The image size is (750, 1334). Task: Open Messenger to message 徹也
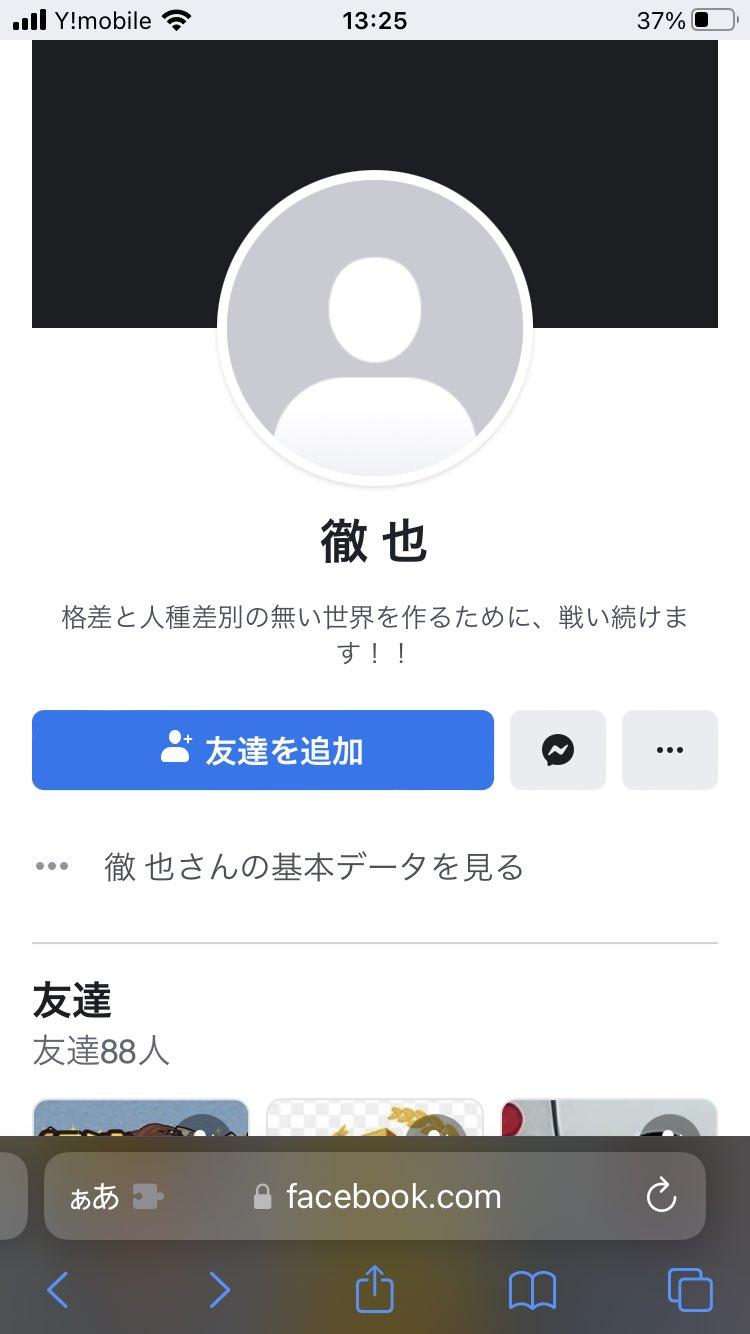click(557, 749)
